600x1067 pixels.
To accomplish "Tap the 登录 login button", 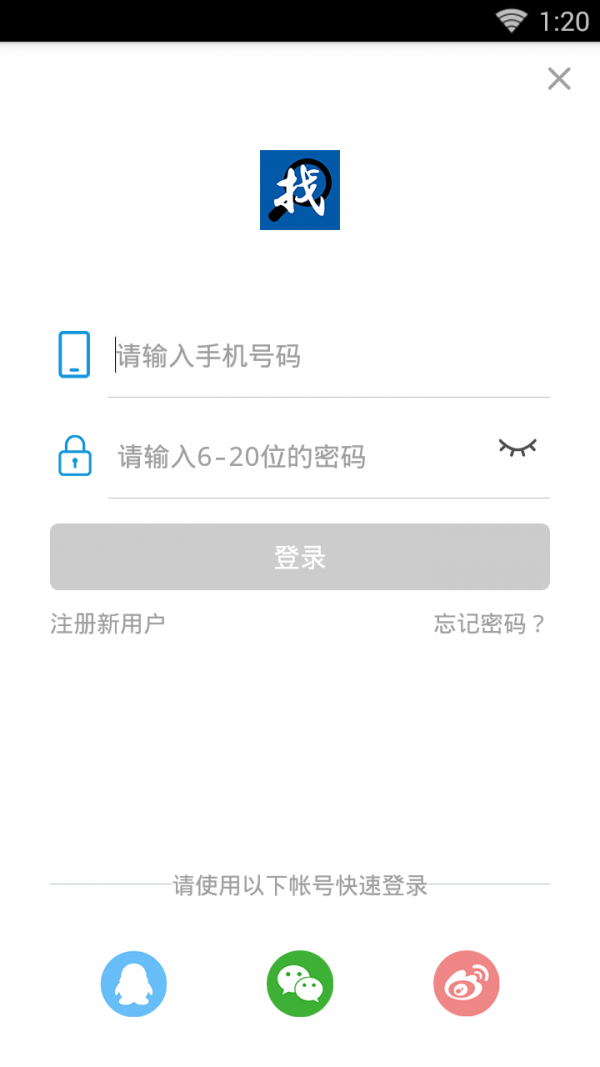I will click(x=300, y=557).
